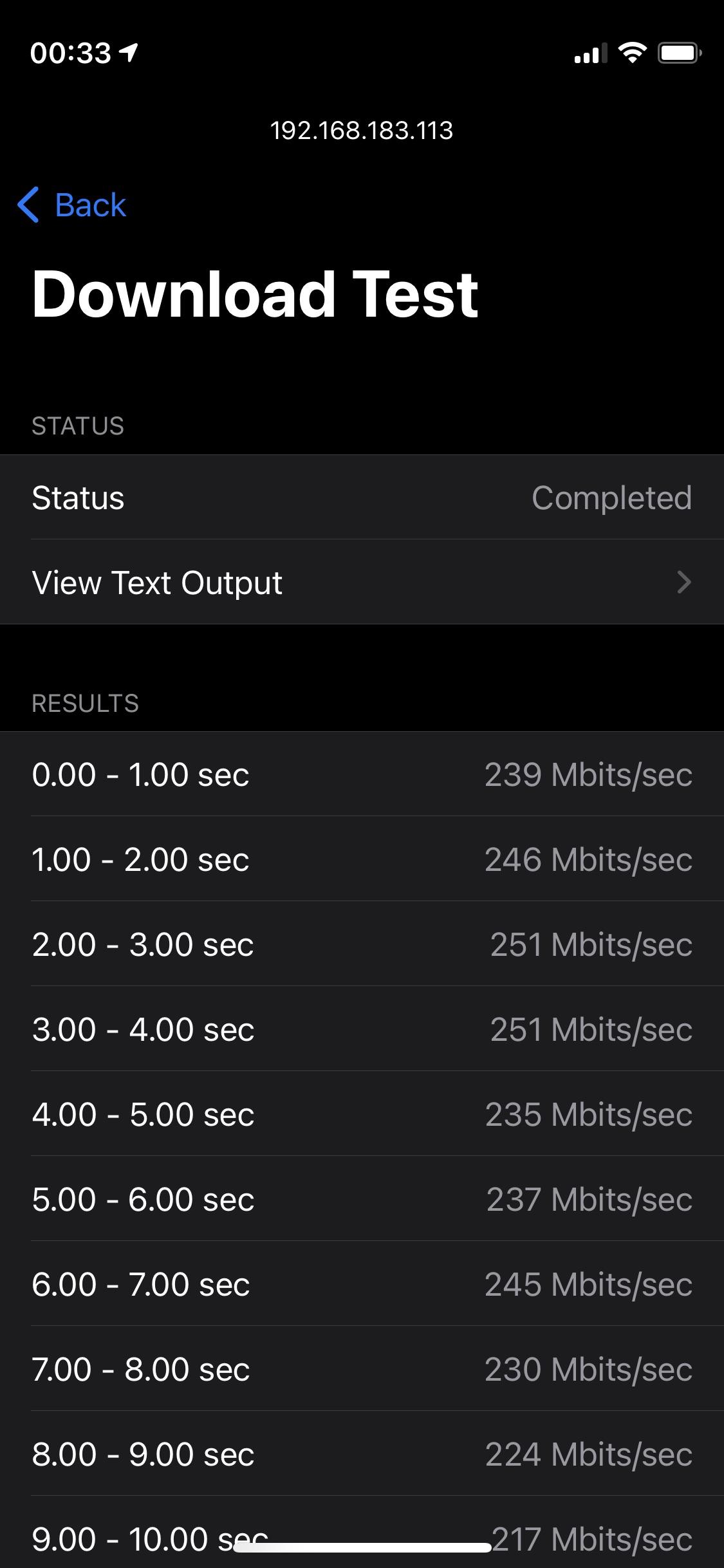
Task: Tap the battery indicator icon
Action: point(681,54)
